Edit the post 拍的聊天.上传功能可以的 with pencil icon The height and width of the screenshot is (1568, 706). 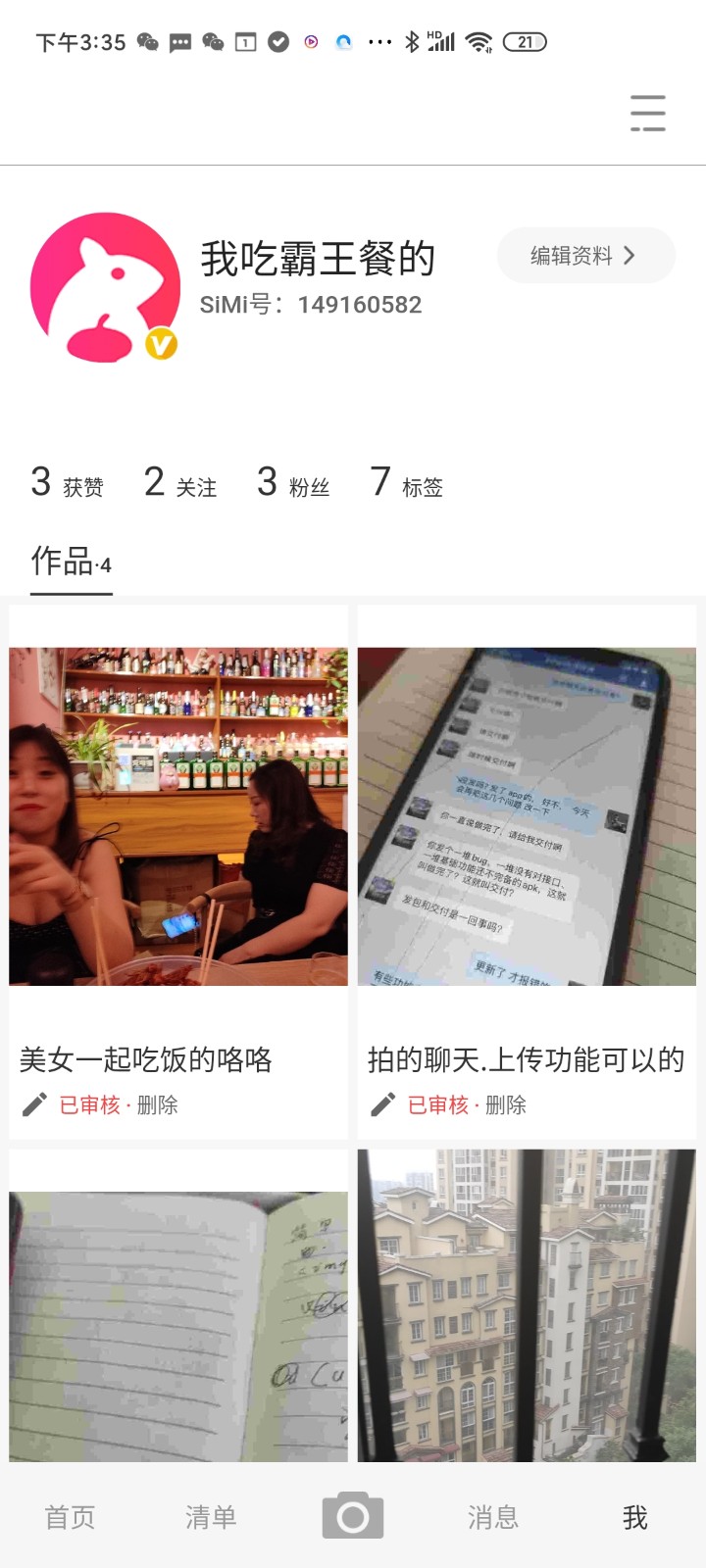[382, 1105]
